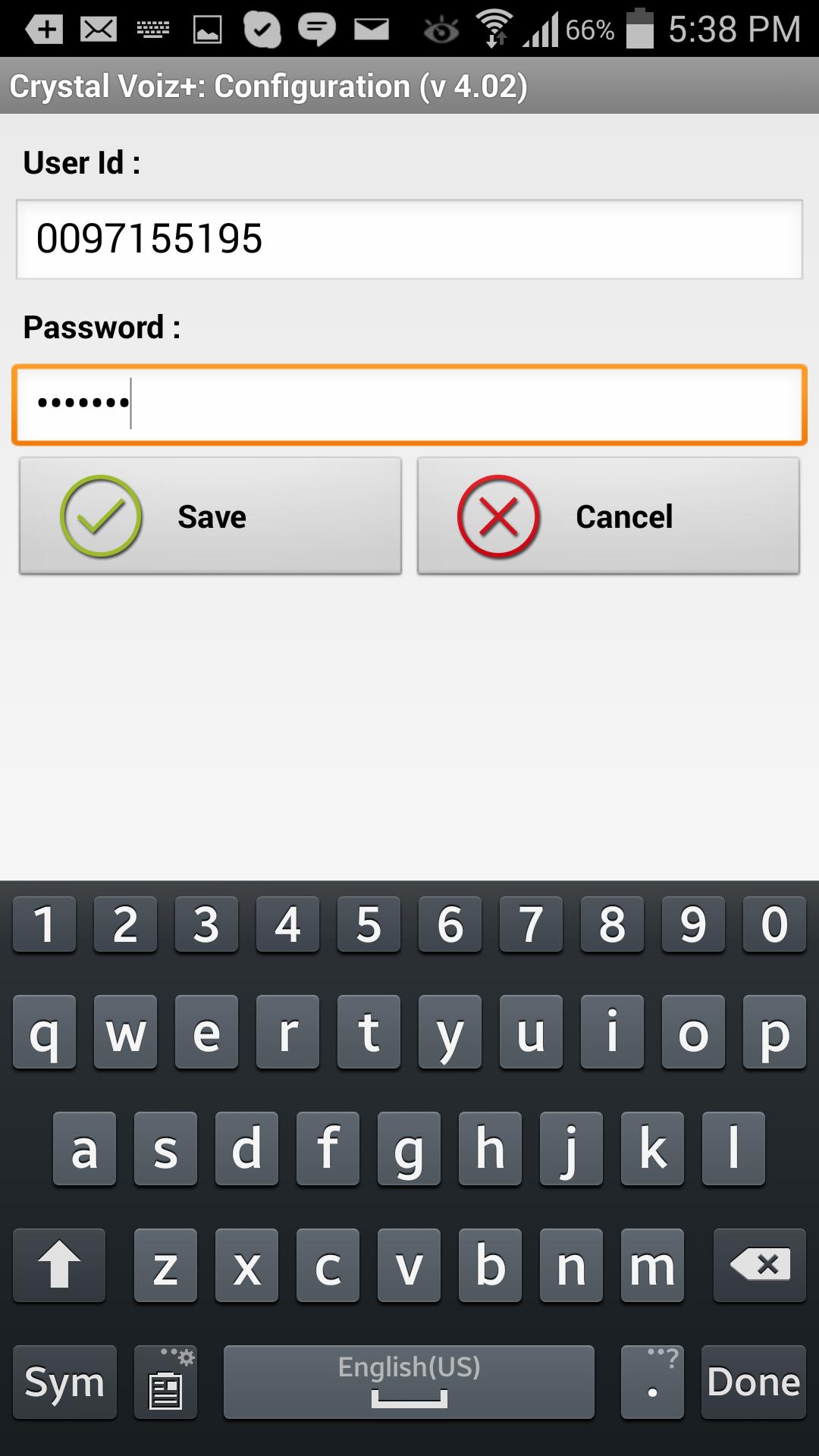Tap the User Id text field
This screenshot has width=819, height=1456.
pos(409,240)
